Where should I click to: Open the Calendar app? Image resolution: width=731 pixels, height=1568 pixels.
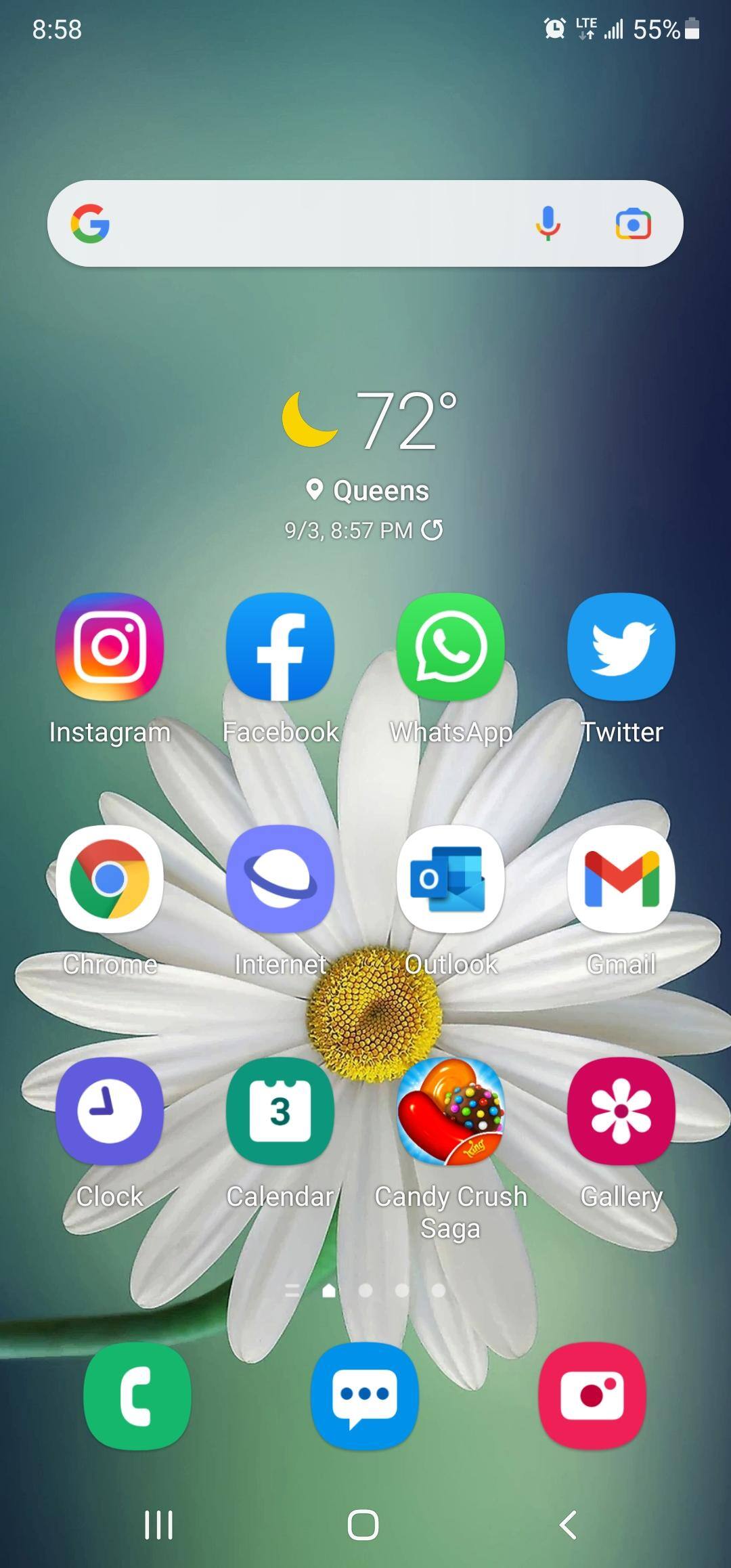click(280, 1111)
